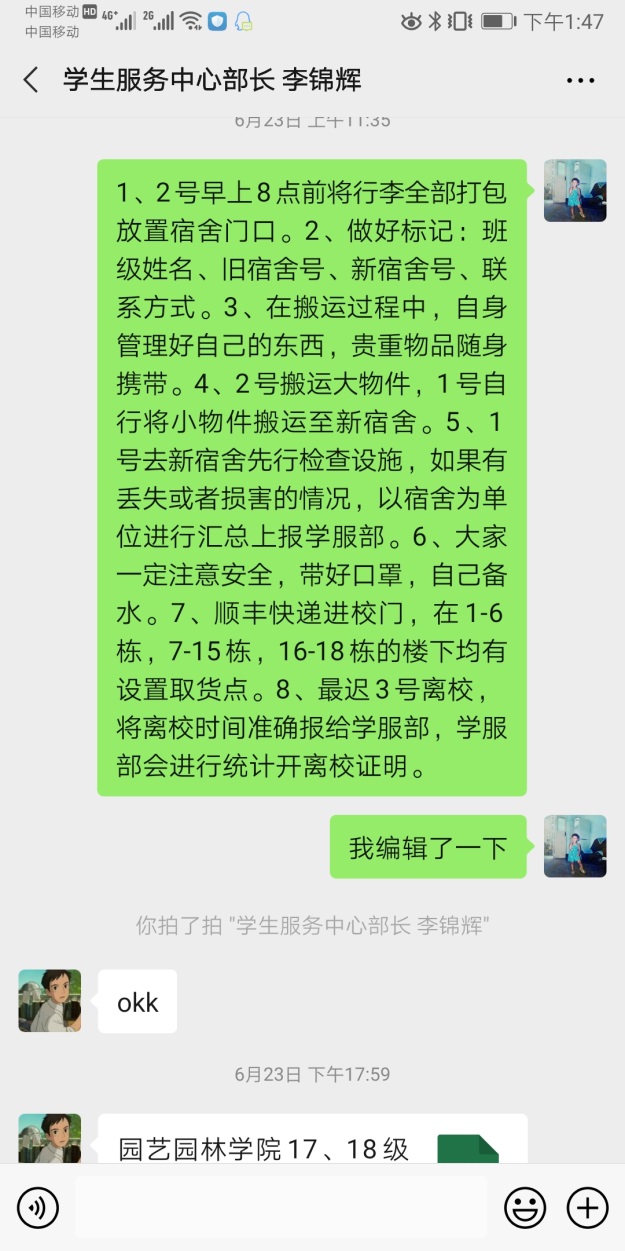Open the plus attachment menu

tap(587, 1208)
